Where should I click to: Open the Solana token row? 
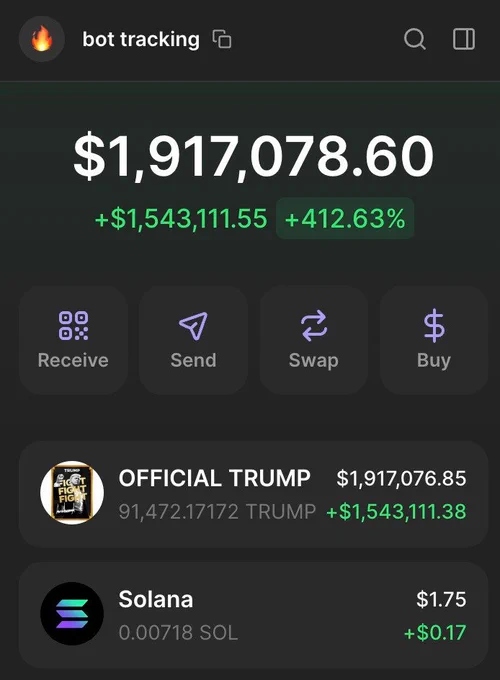253,615
